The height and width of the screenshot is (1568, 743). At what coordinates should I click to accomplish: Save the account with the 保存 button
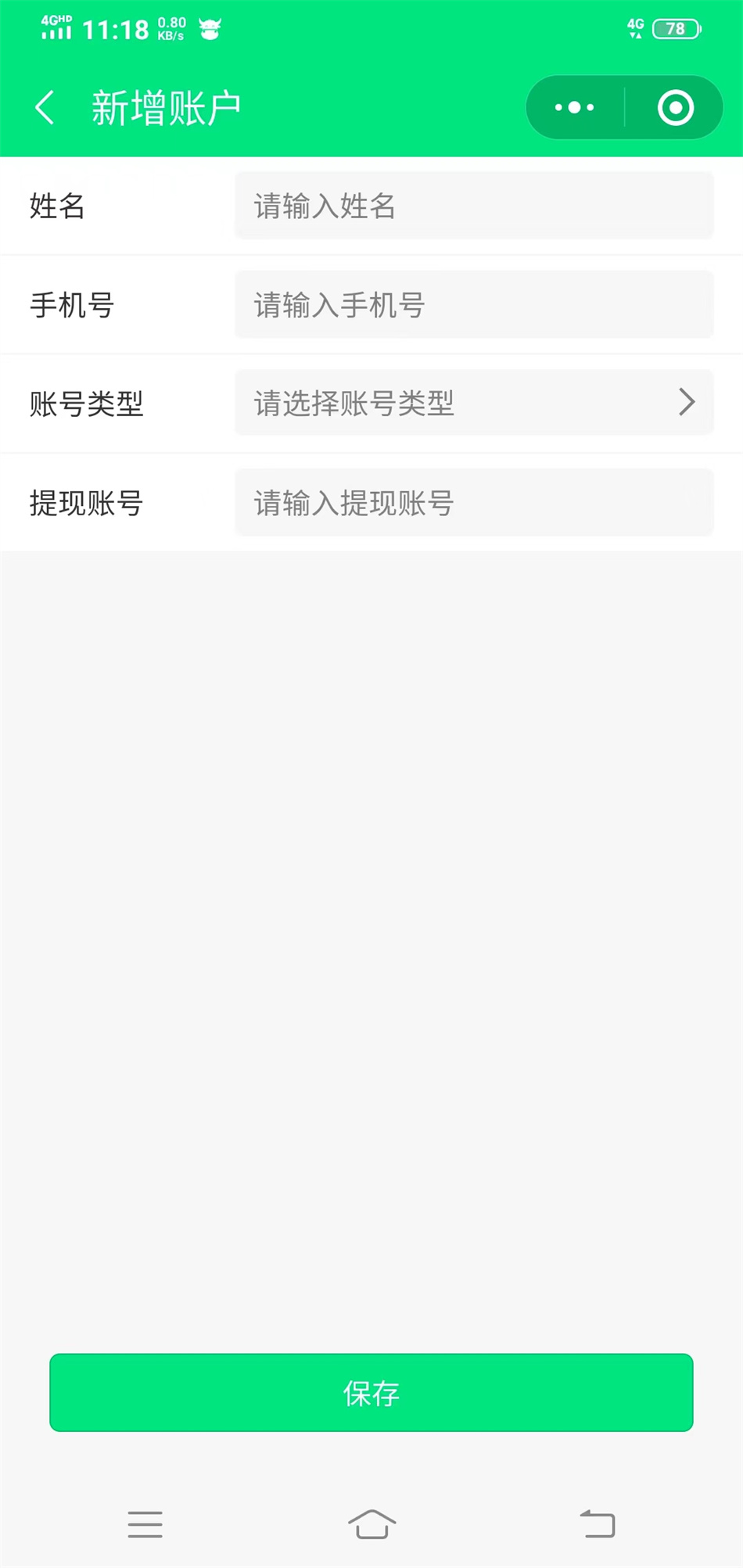pos(371,1393)
